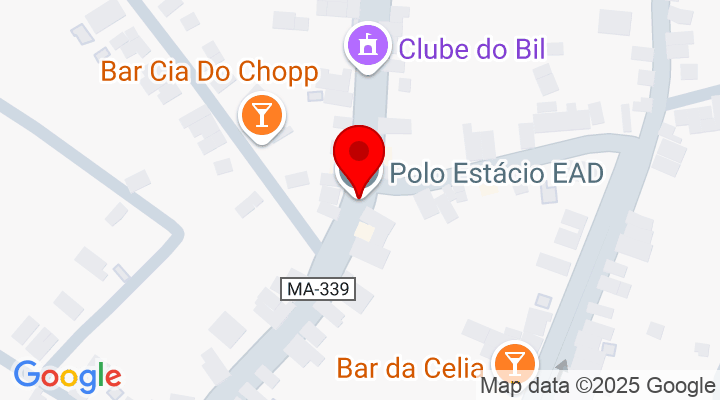Open Bar da Celia marker
Viewport: 720px width, 400px height.
[x=515, y=362]
